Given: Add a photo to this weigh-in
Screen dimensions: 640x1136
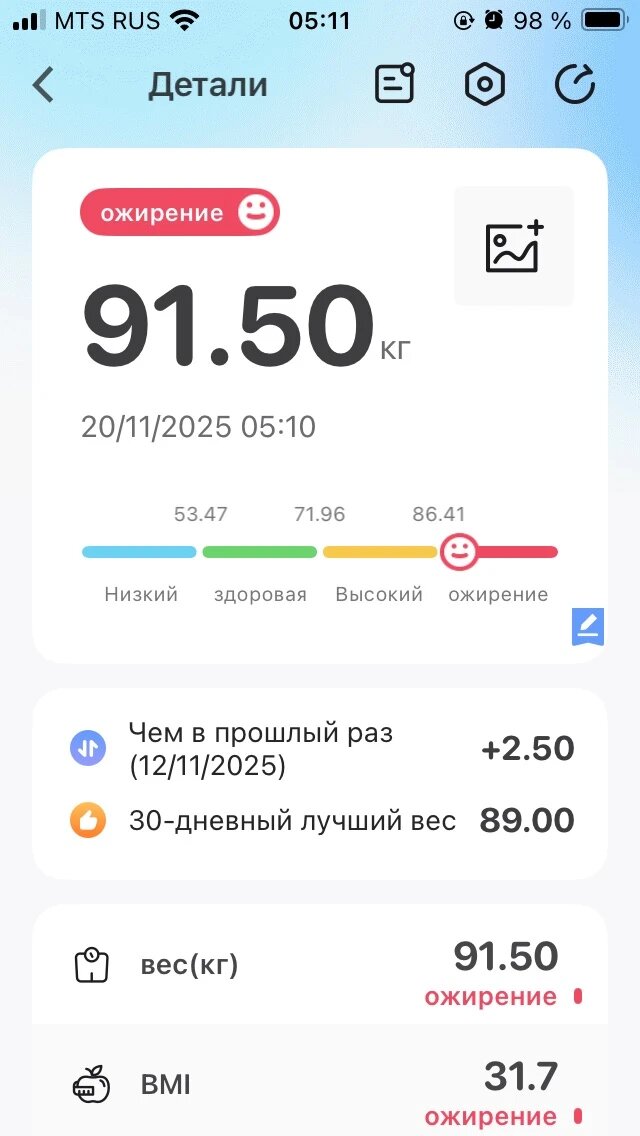Looking at the screenshot, I should pos(514,246).
